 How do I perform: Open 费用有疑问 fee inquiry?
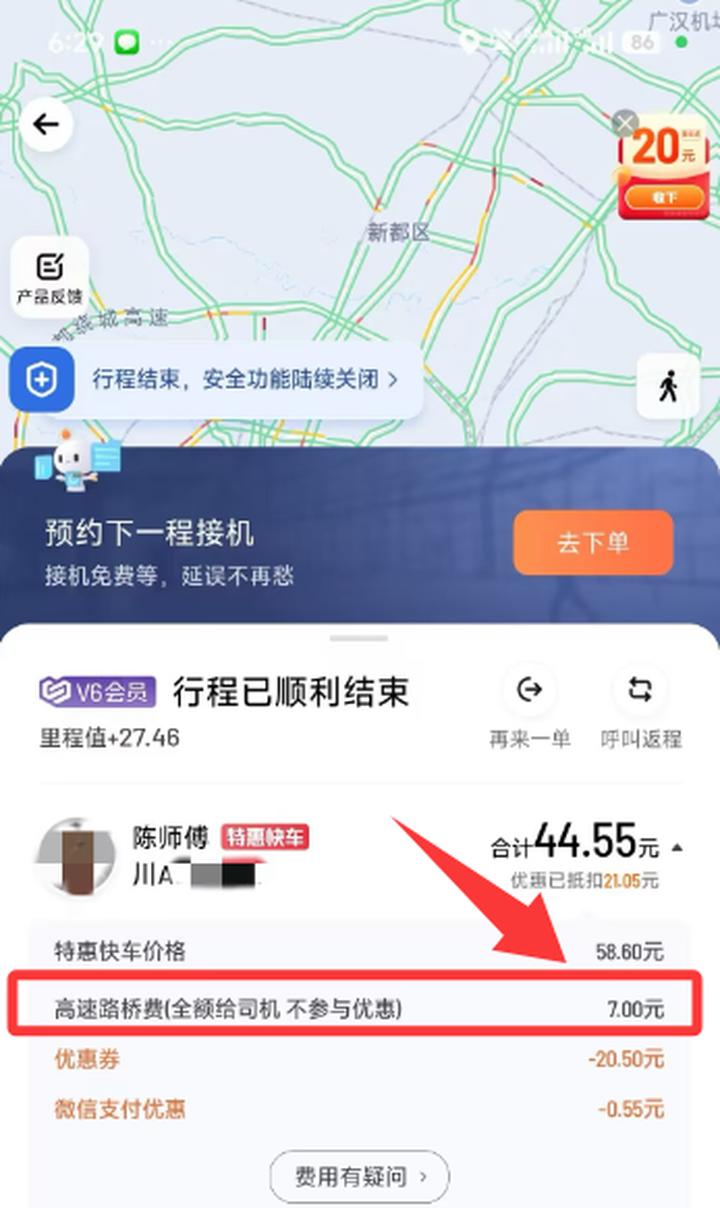point(359,1177)
